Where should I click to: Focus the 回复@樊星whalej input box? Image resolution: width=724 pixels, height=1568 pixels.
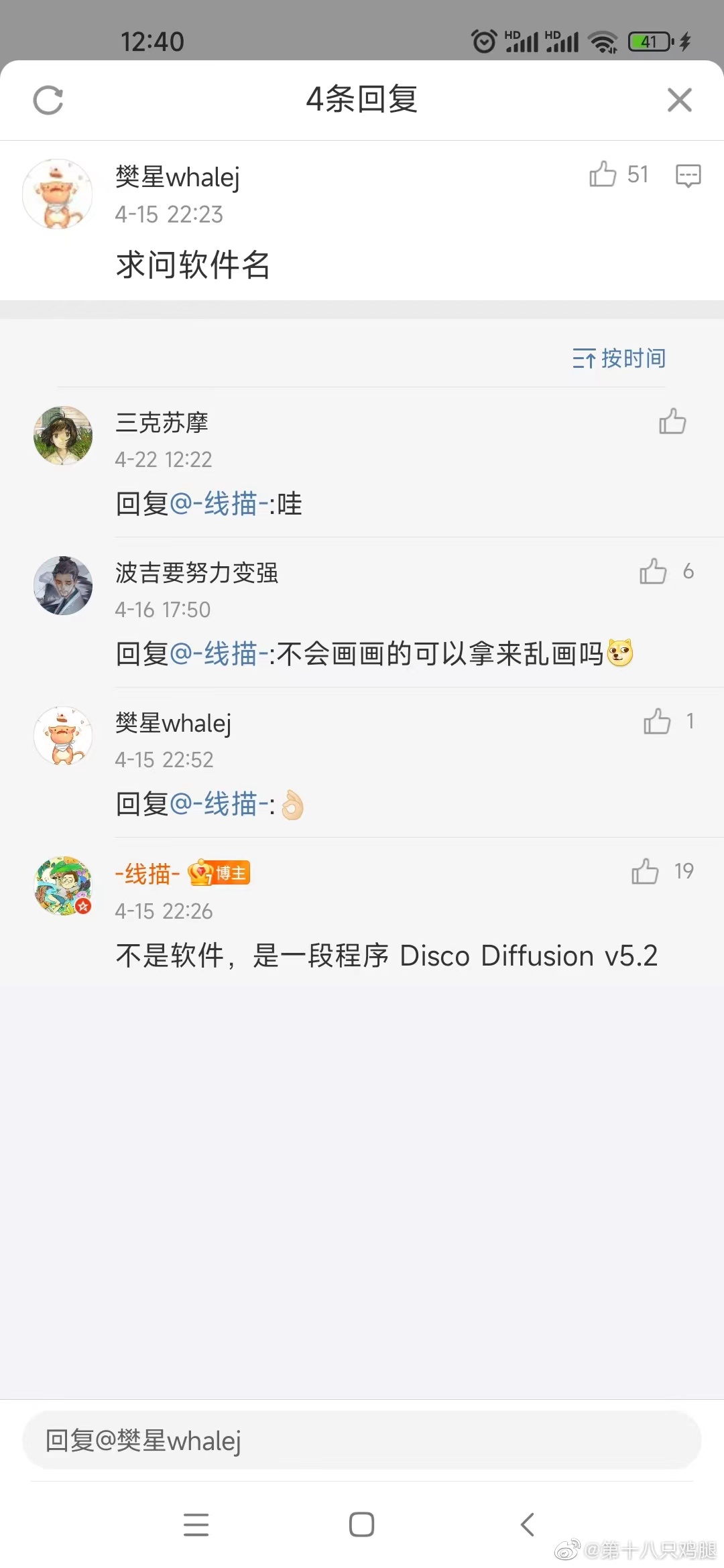[362, 1441]
